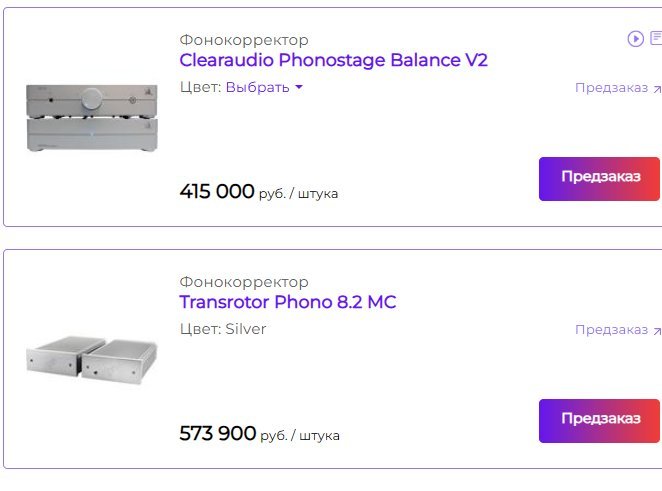Tap the Предзаказ button for Clearaudio Phonostage
Image resolution: width=662 pixels, height=491 pixels.
pos(599,178)
